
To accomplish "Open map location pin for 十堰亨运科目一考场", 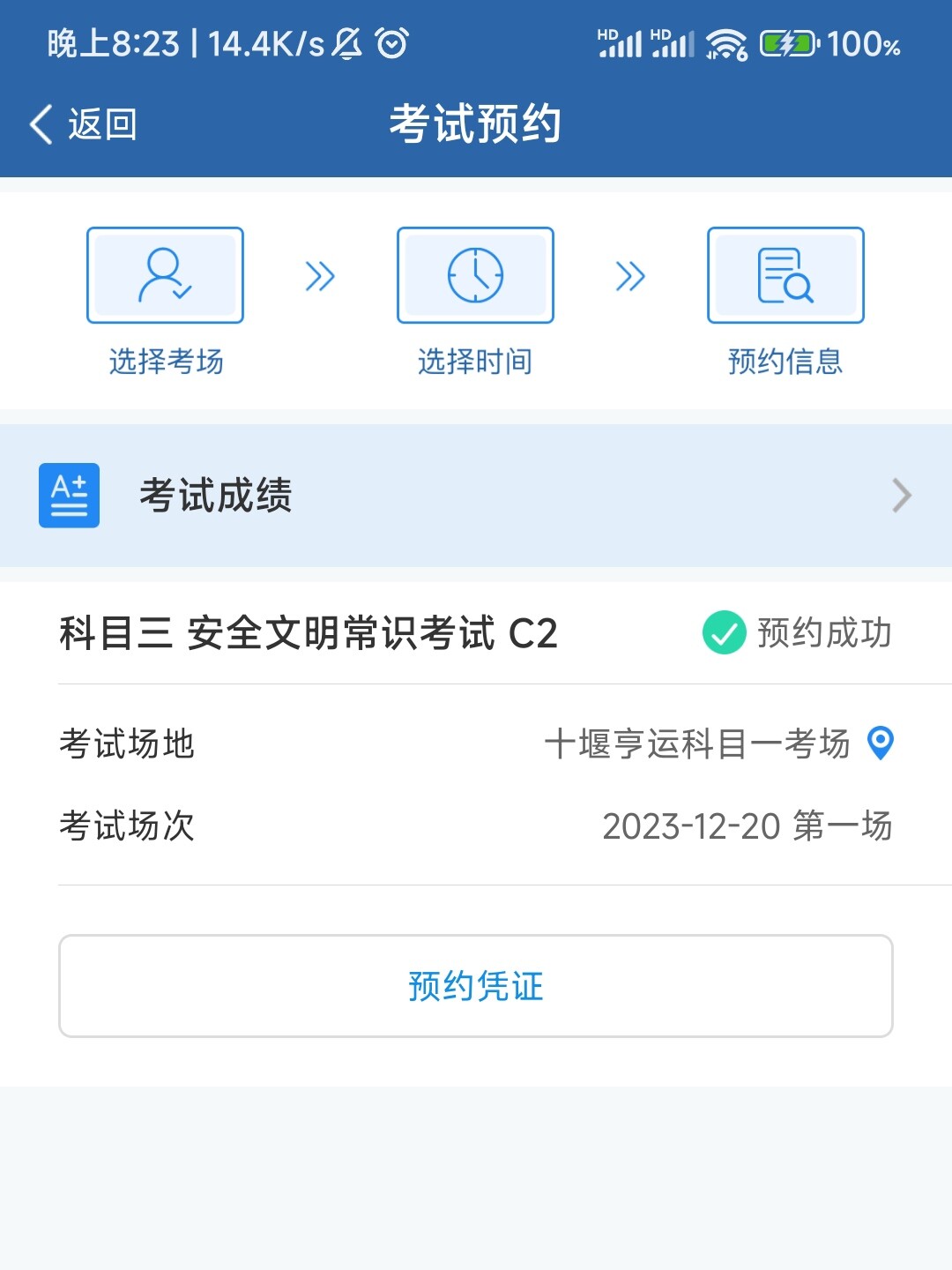I will click(x=881, y=743).
